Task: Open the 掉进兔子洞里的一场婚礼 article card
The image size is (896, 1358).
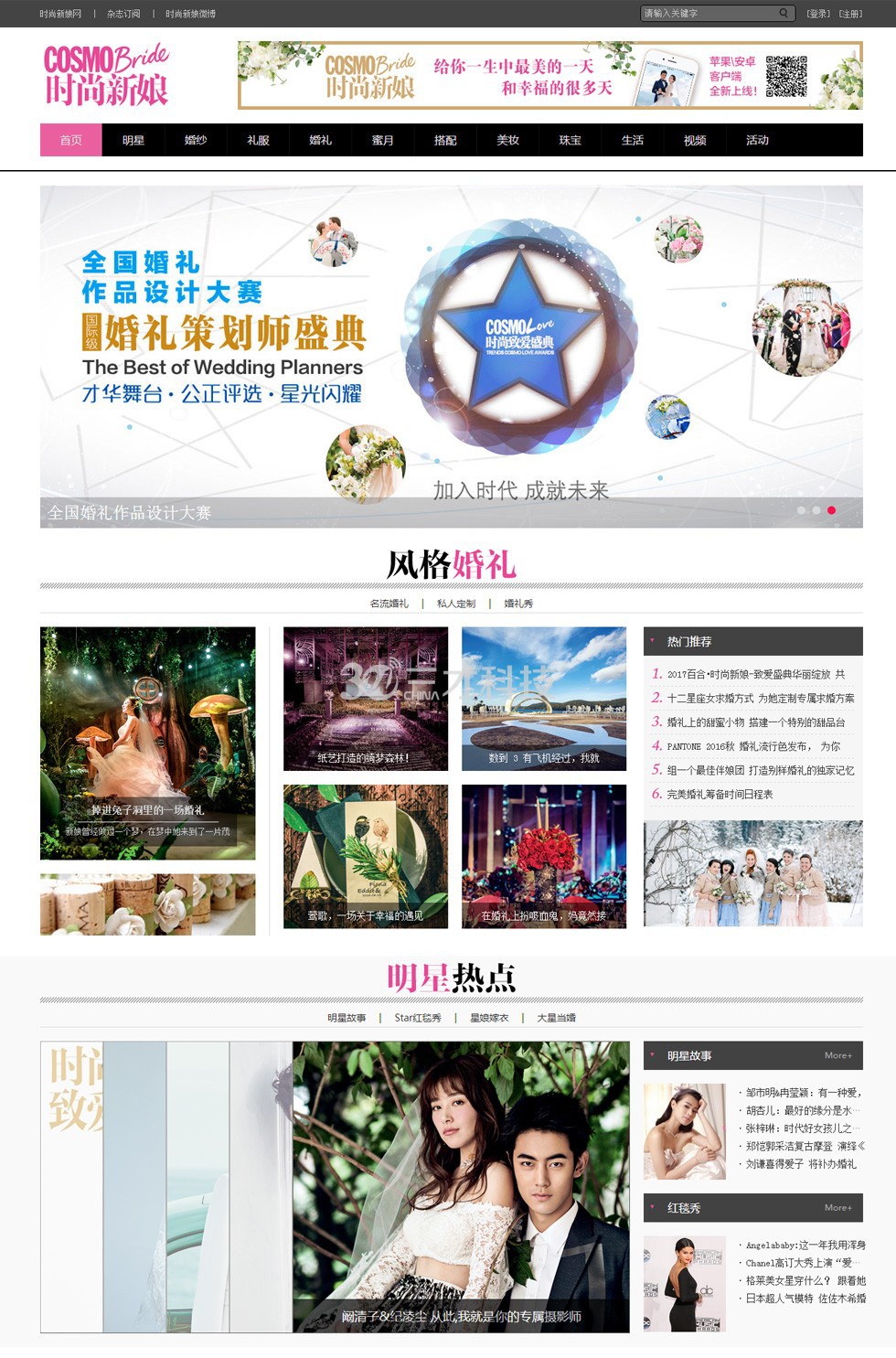Action: [x=147, y=743]
